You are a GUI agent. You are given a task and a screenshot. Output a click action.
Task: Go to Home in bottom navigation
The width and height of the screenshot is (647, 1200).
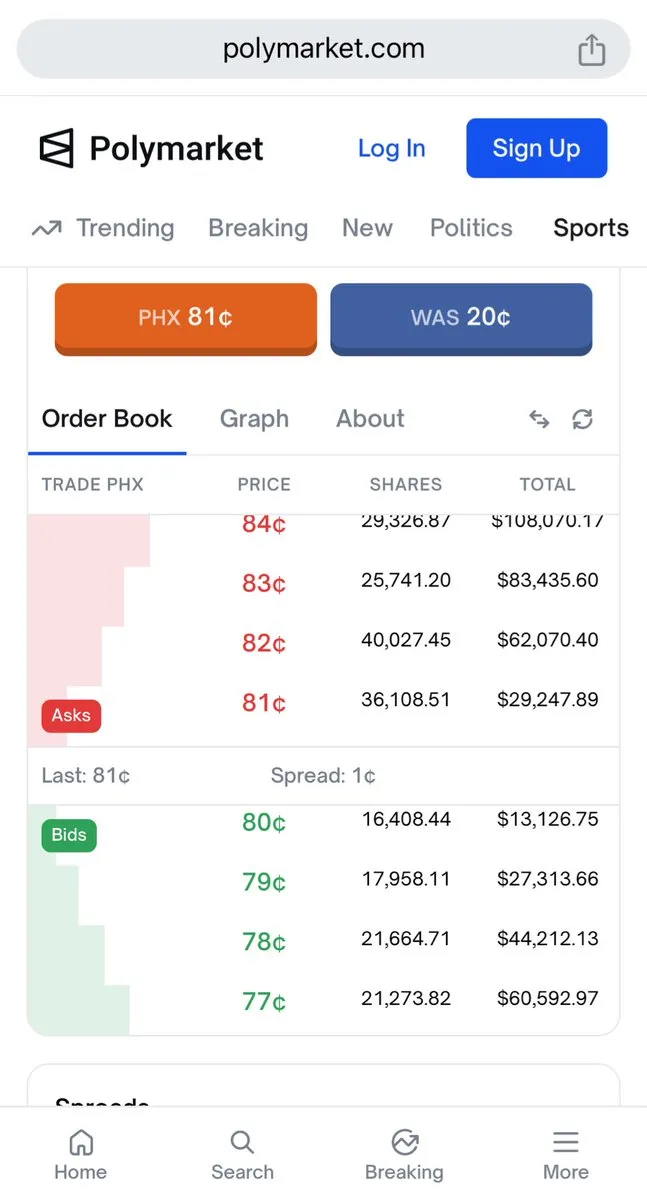tap(81, 1154)
